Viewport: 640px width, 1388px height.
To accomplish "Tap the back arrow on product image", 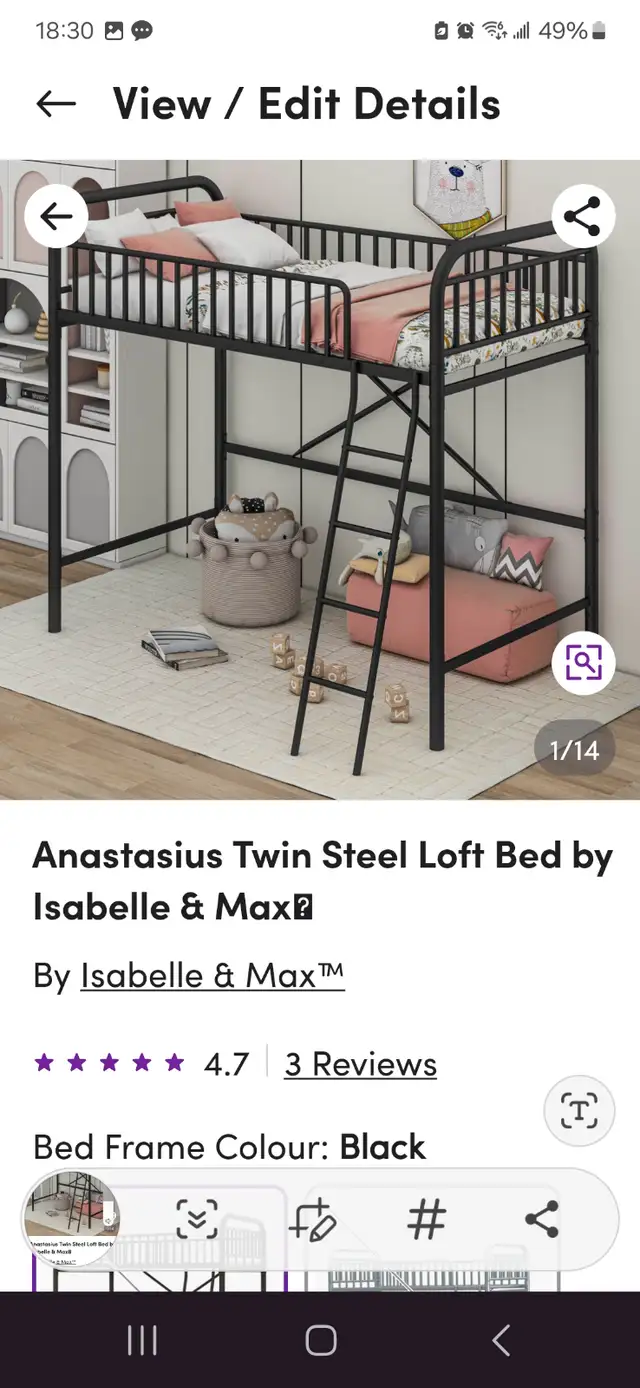I will [56, 216].
